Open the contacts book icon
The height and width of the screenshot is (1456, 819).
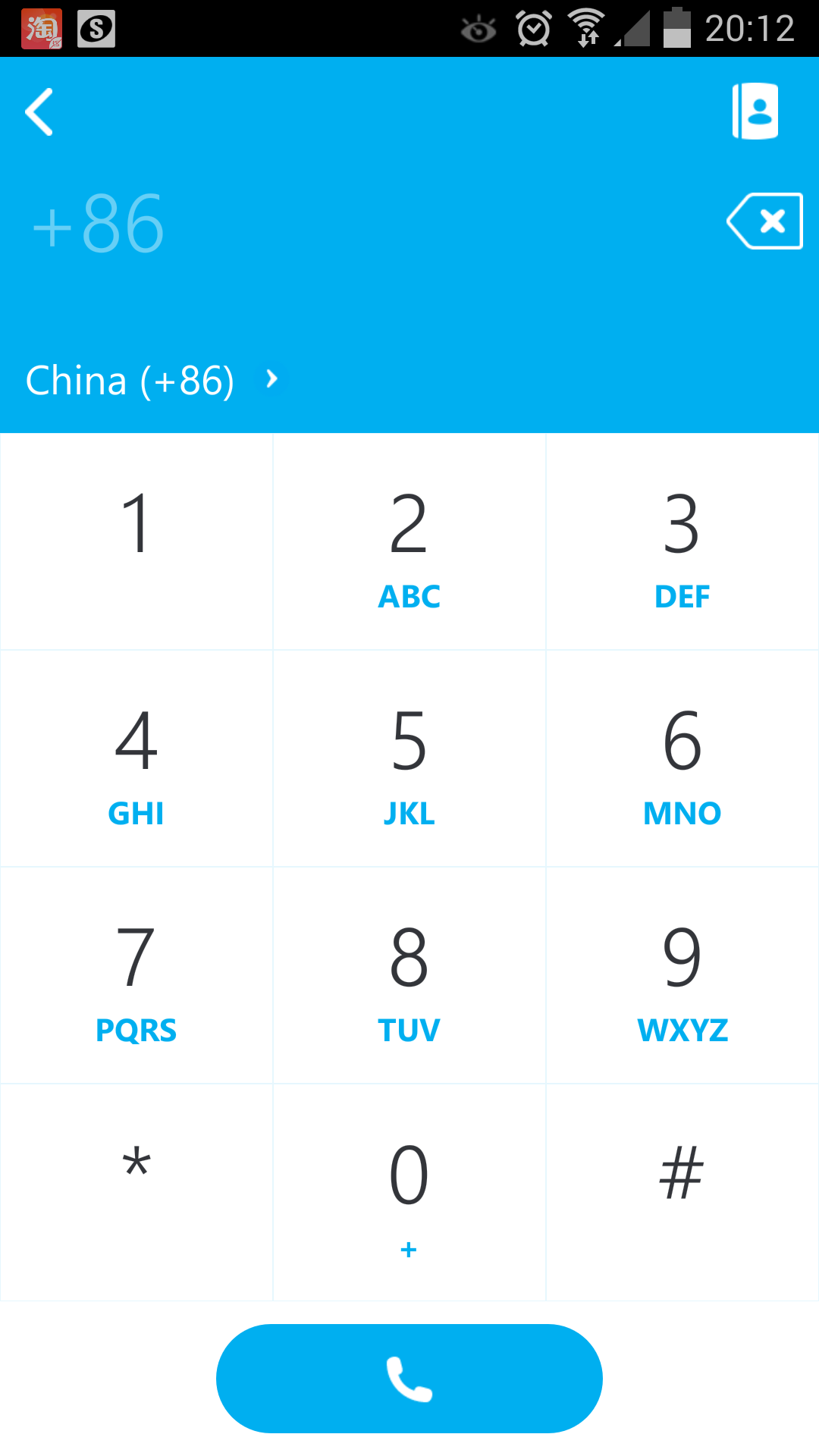[x=755, y=111]
